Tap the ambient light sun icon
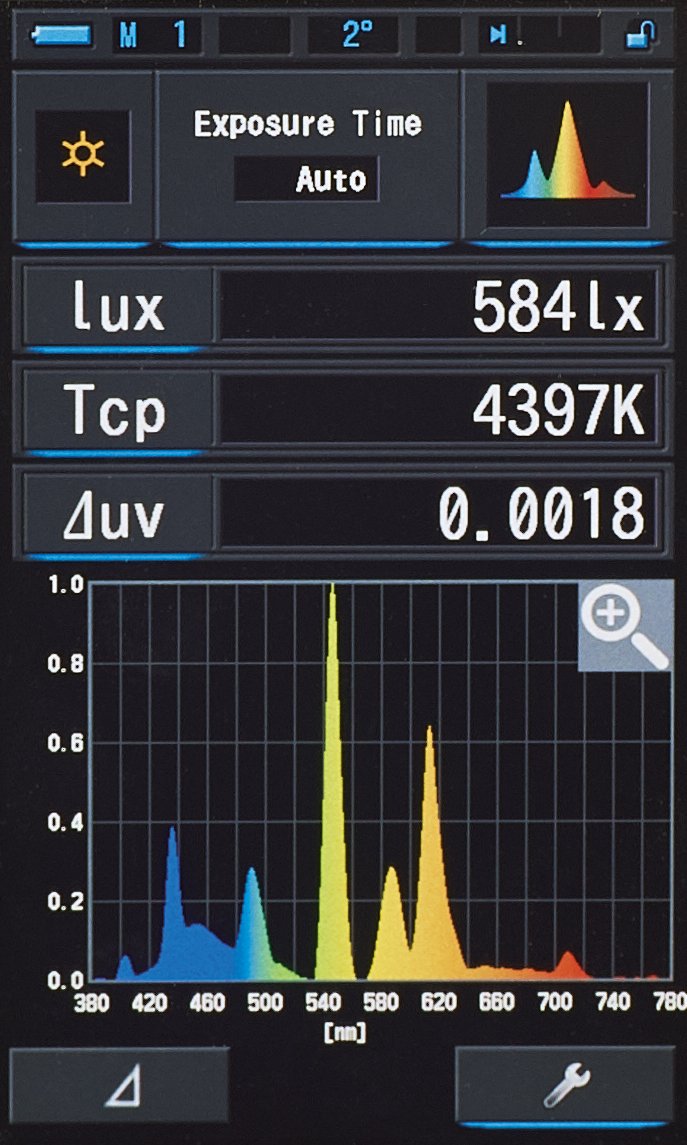This screenshot has height=1145, width=687. [82, 156]
